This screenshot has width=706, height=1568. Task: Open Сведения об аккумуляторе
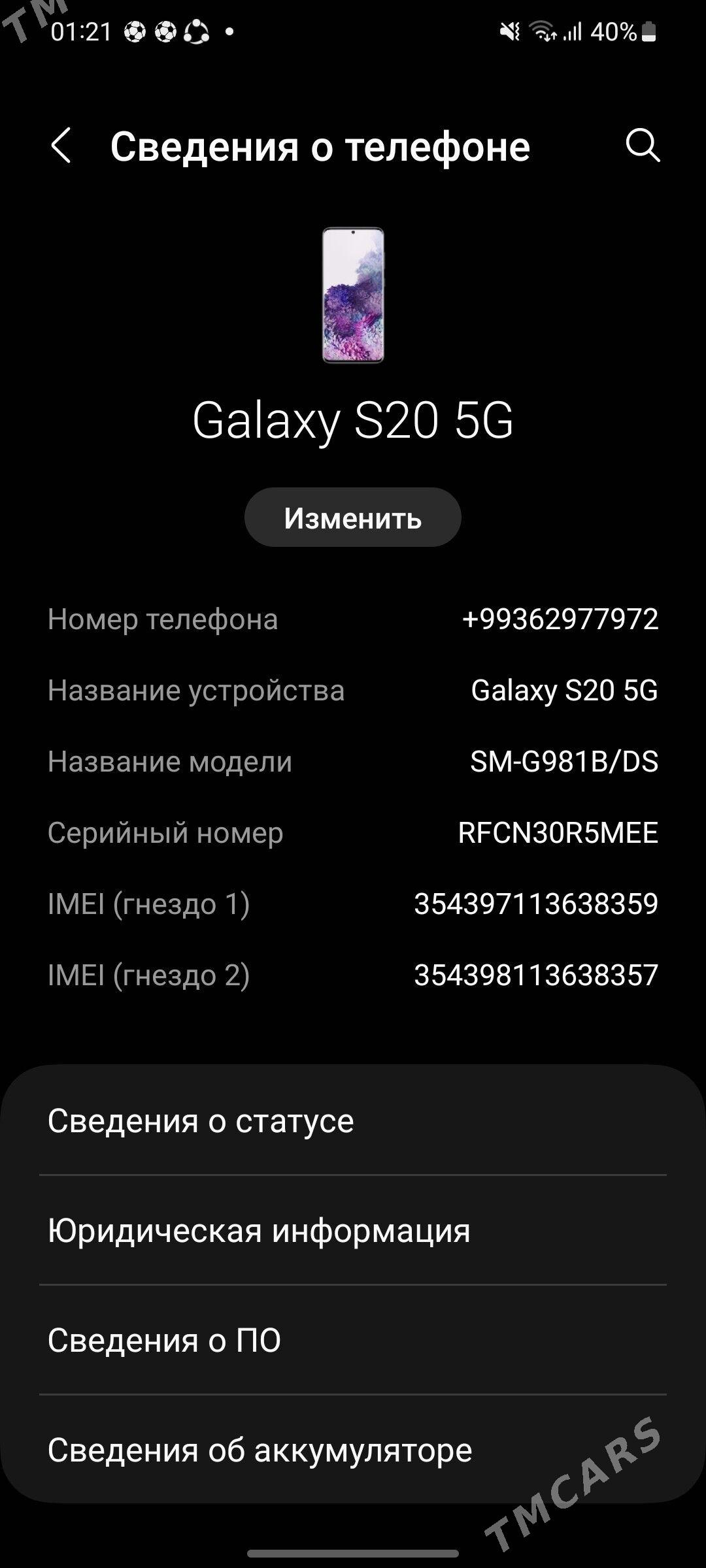coord(353,1450)
